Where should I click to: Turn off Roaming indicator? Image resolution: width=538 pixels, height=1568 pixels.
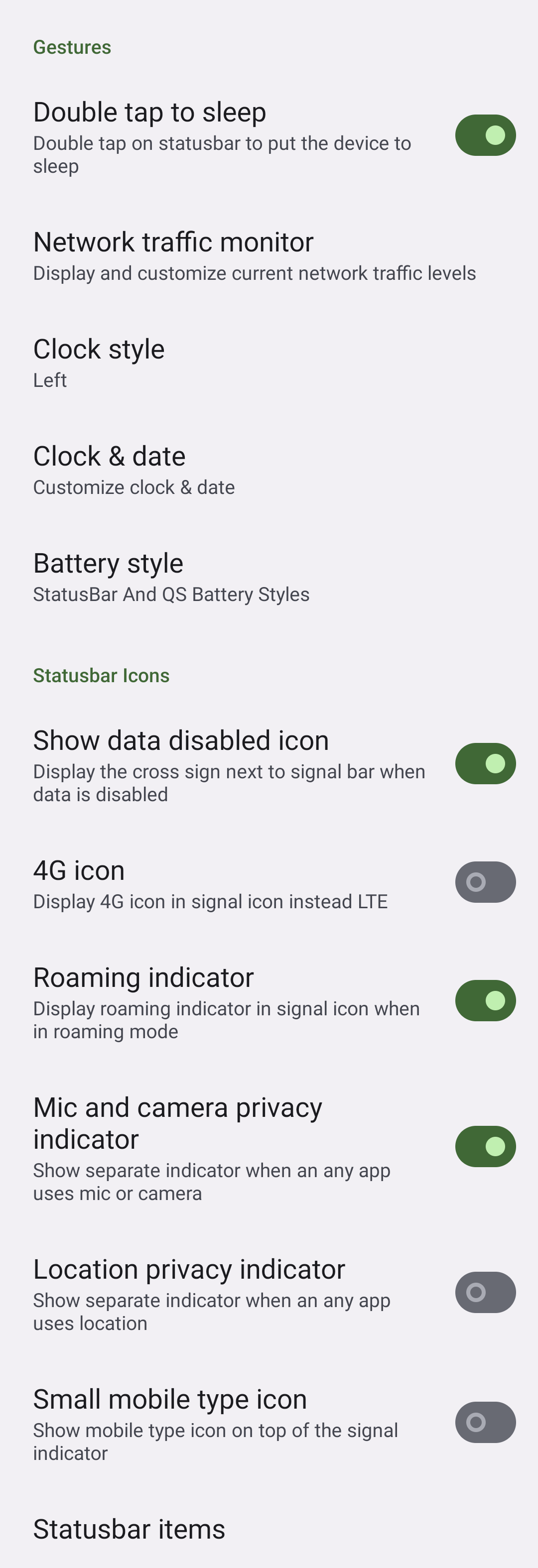(485, 1001)
